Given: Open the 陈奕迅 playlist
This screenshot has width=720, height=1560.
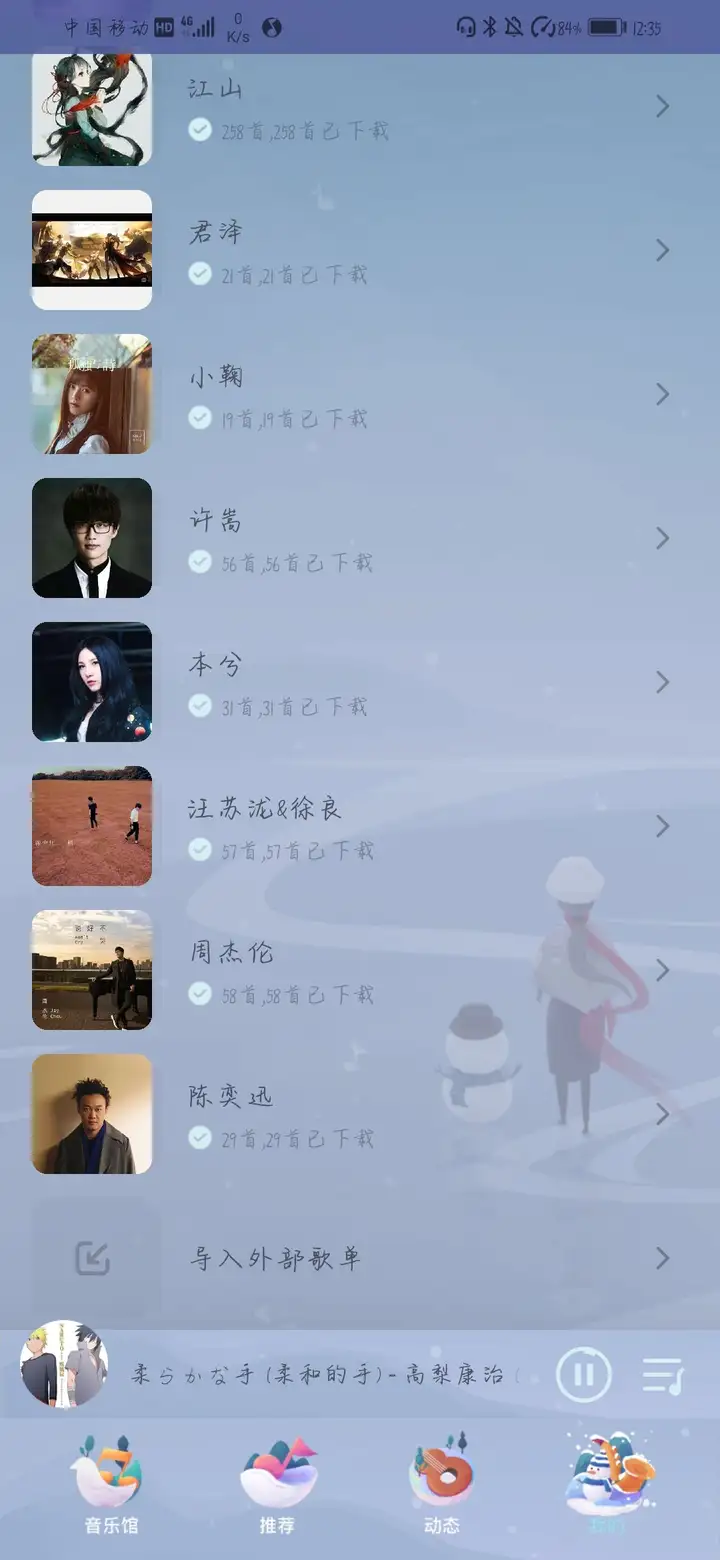Looking at the screenshot, I should (x=360, y=1114).
